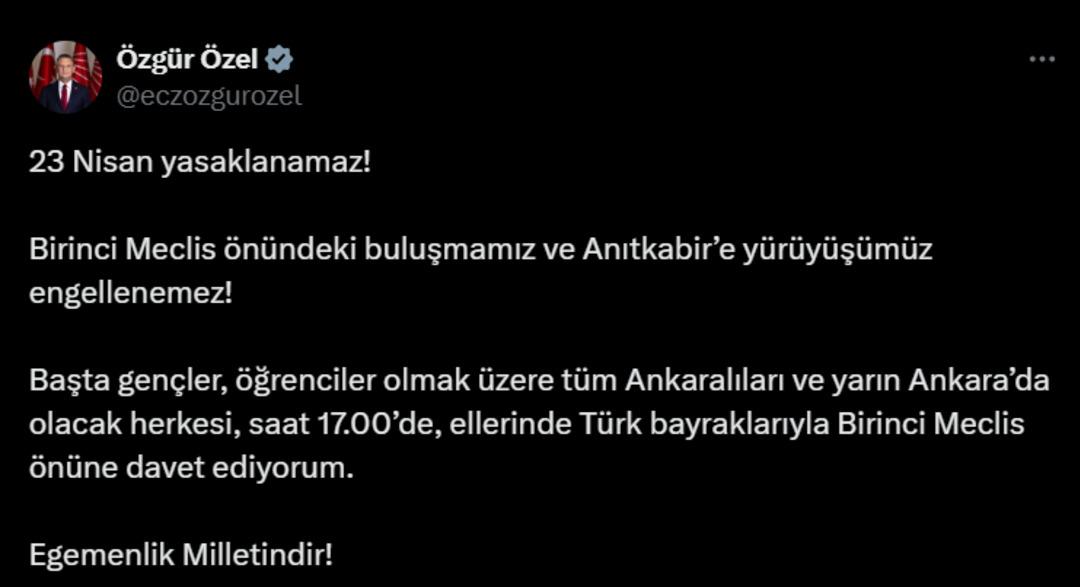Open Özgür Özel's profile picture
1080x587 pixels.
point(65,77)
